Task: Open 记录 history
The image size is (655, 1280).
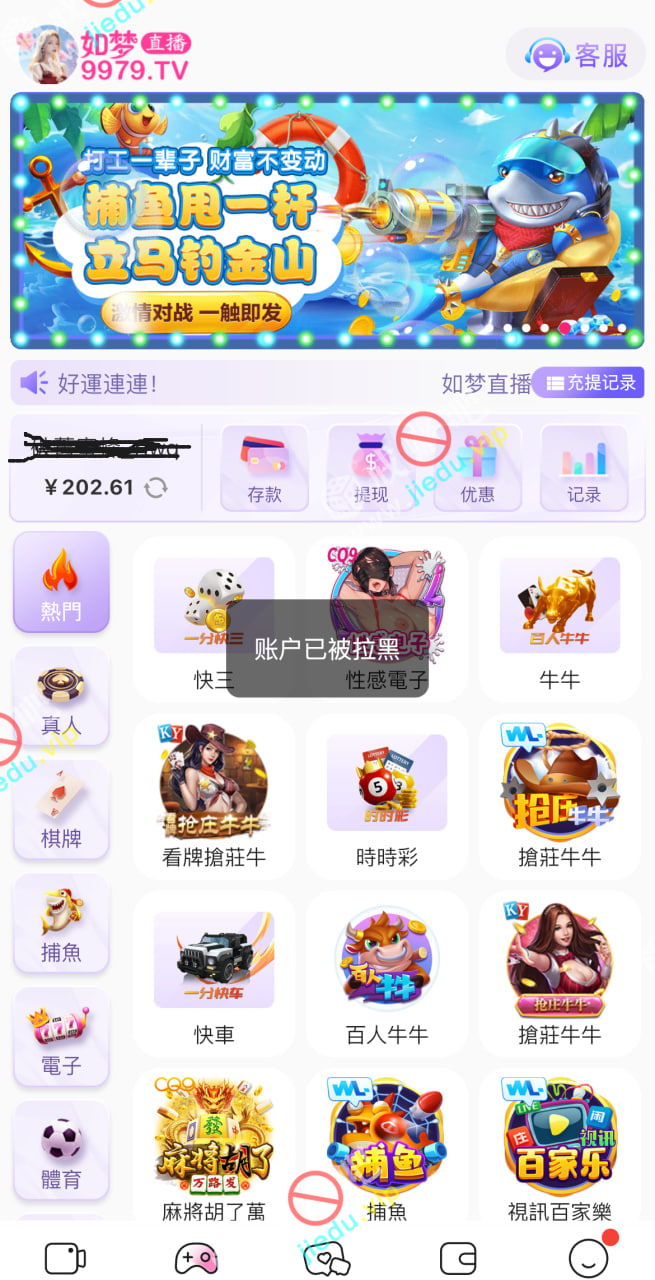Action: (584, 468)
